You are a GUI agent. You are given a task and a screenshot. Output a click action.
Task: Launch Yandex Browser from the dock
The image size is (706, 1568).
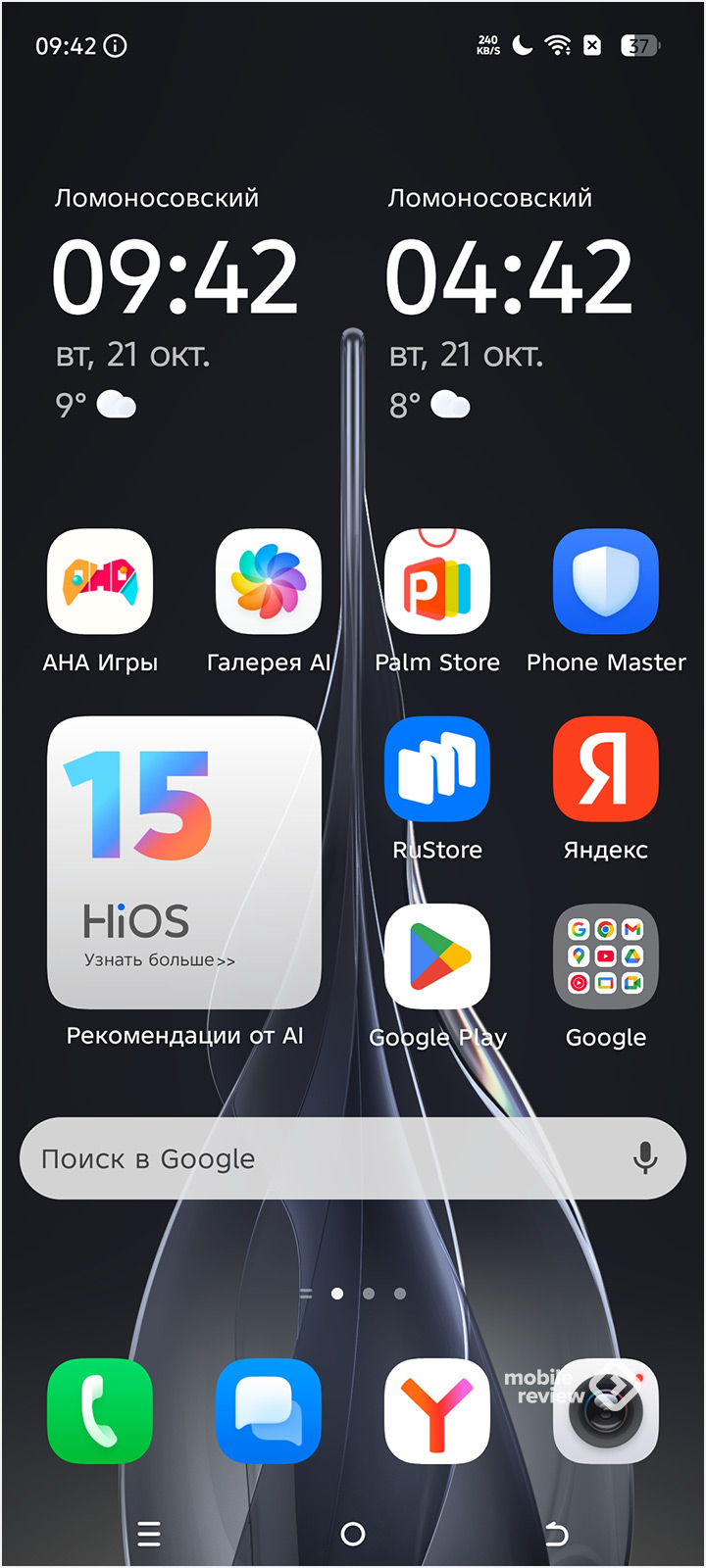pos(437,1411)
